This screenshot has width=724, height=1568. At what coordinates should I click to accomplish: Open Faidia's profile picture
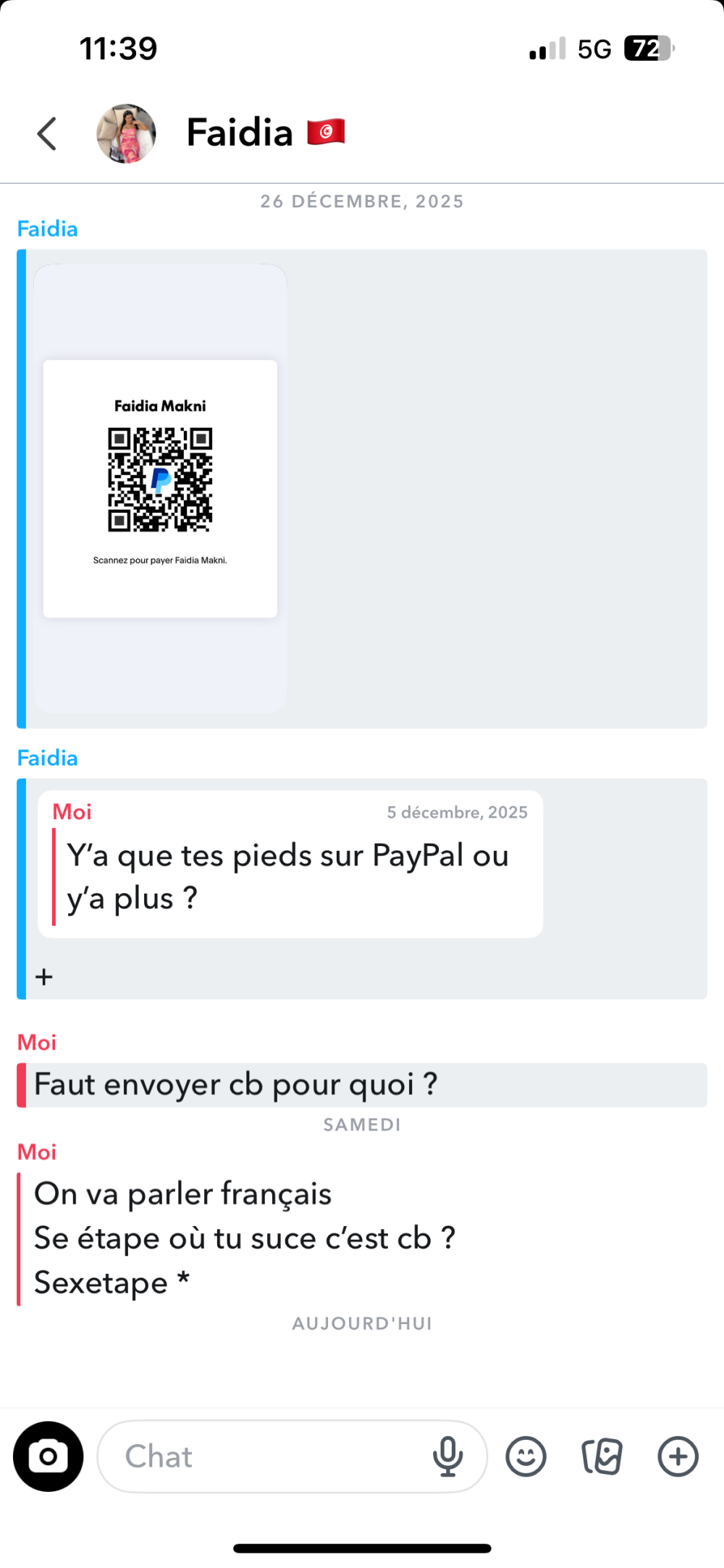pyautogui.click(x=127, y=134)
